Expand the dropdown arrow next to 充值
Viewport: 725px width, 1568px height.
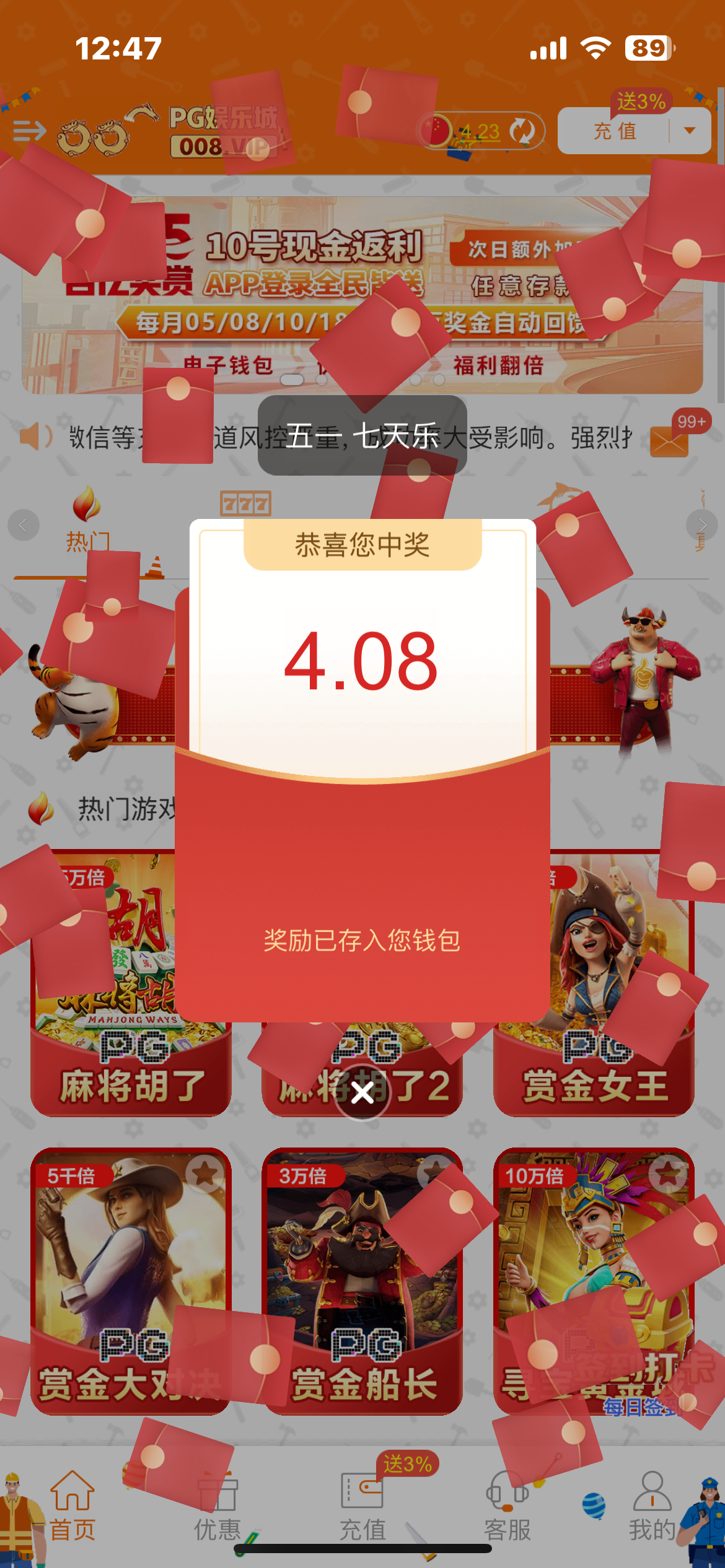(690, 131)
